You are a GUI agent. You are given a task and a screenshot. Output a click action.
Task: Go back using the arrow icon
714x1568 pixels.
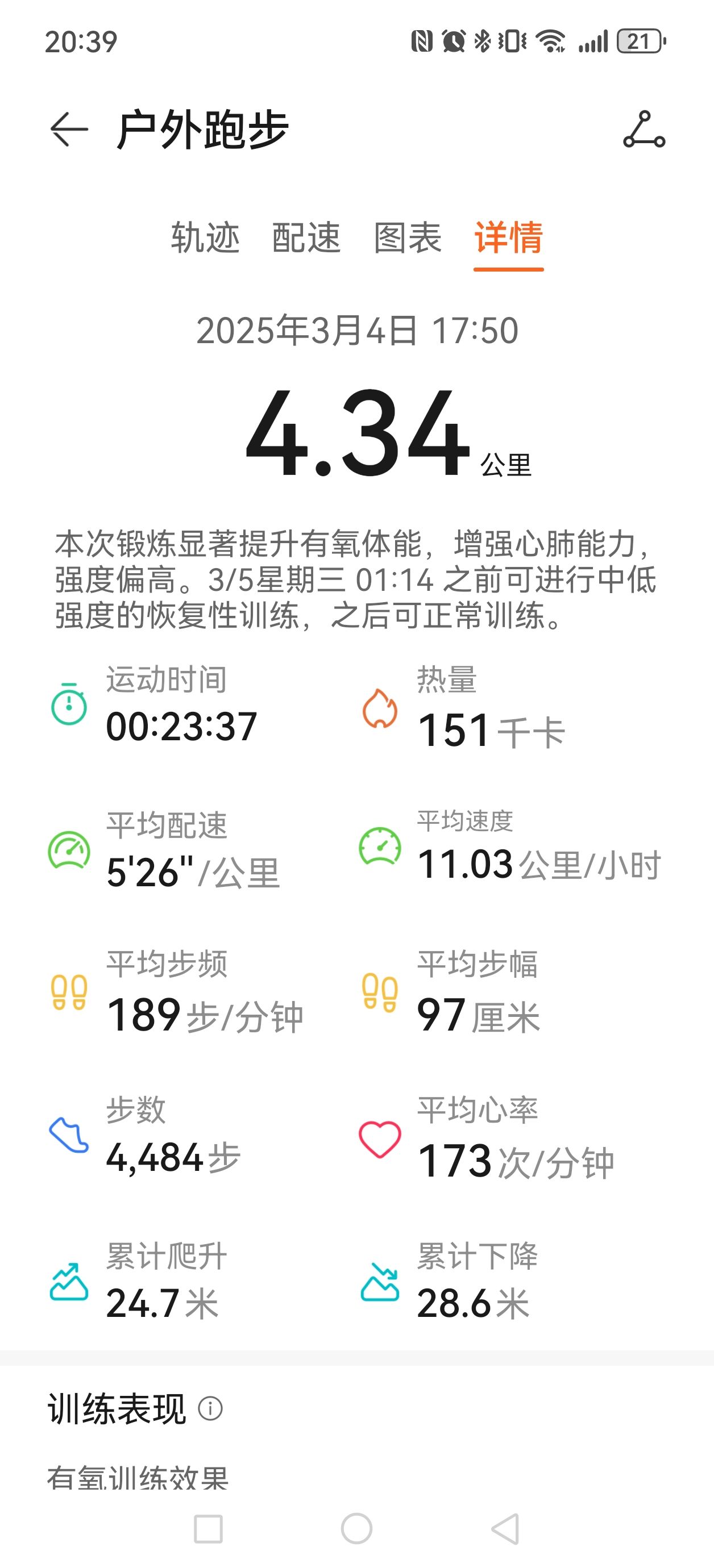coord(69,129)
